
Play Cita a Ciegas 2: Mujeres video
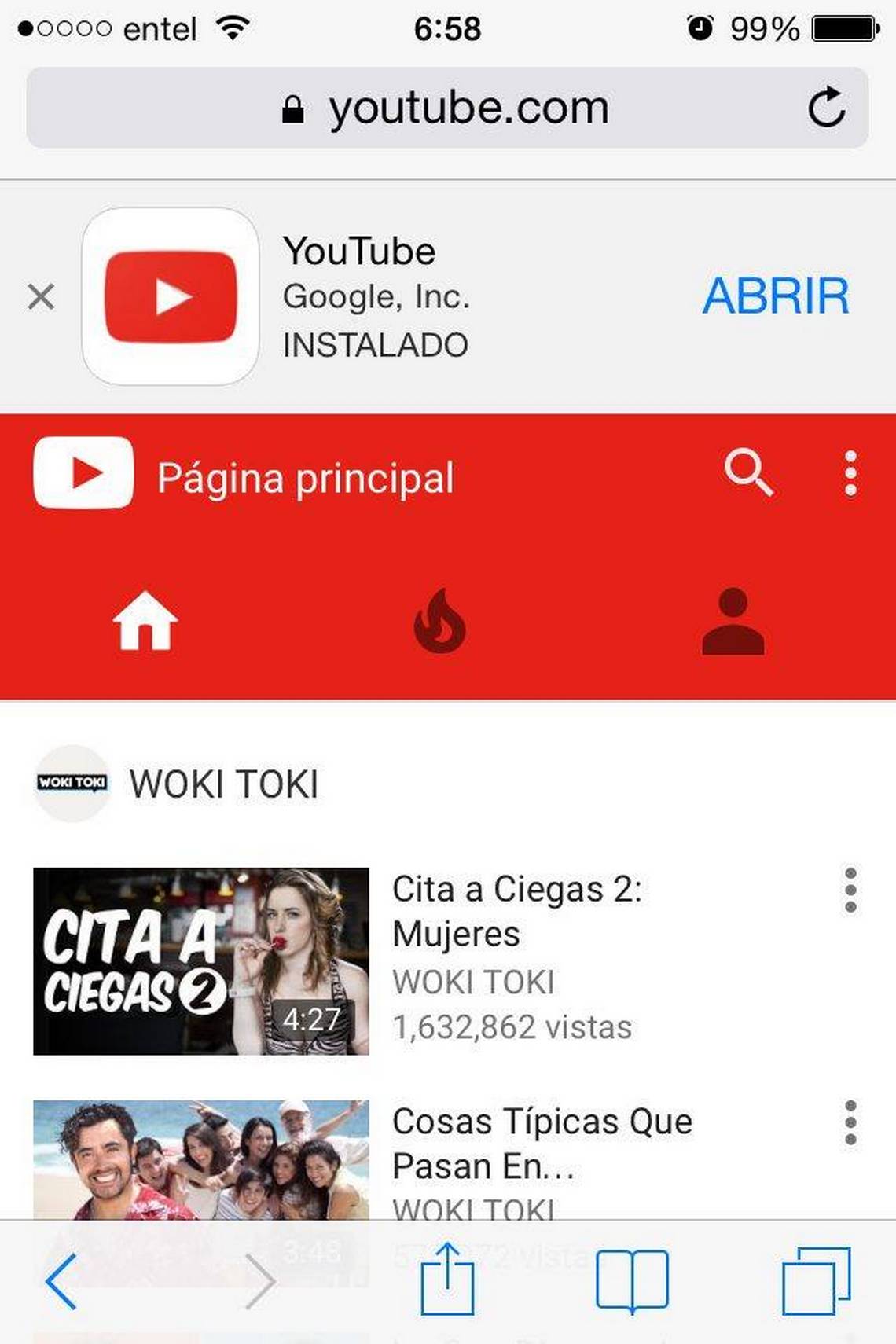(x=201, y=960)
